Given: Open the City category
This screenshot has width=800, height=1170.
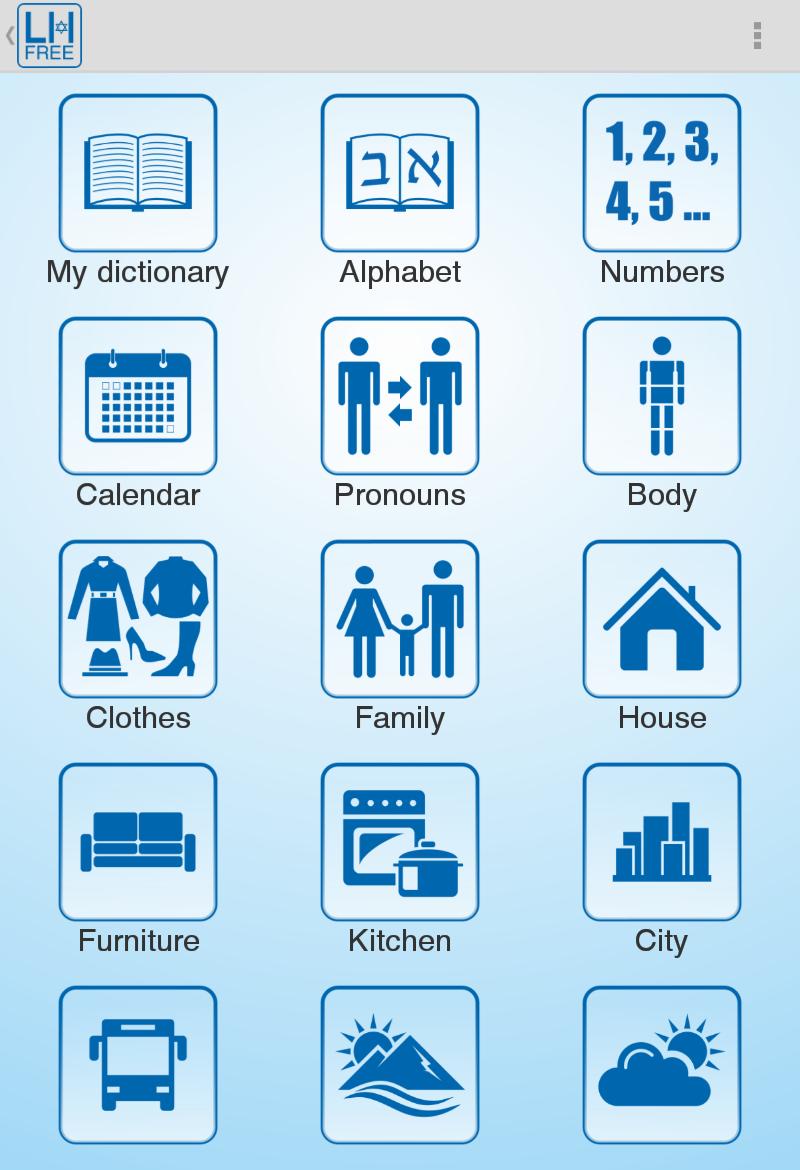Looking at the screenshot, I should pyautogui.click(x=662, y=842).
